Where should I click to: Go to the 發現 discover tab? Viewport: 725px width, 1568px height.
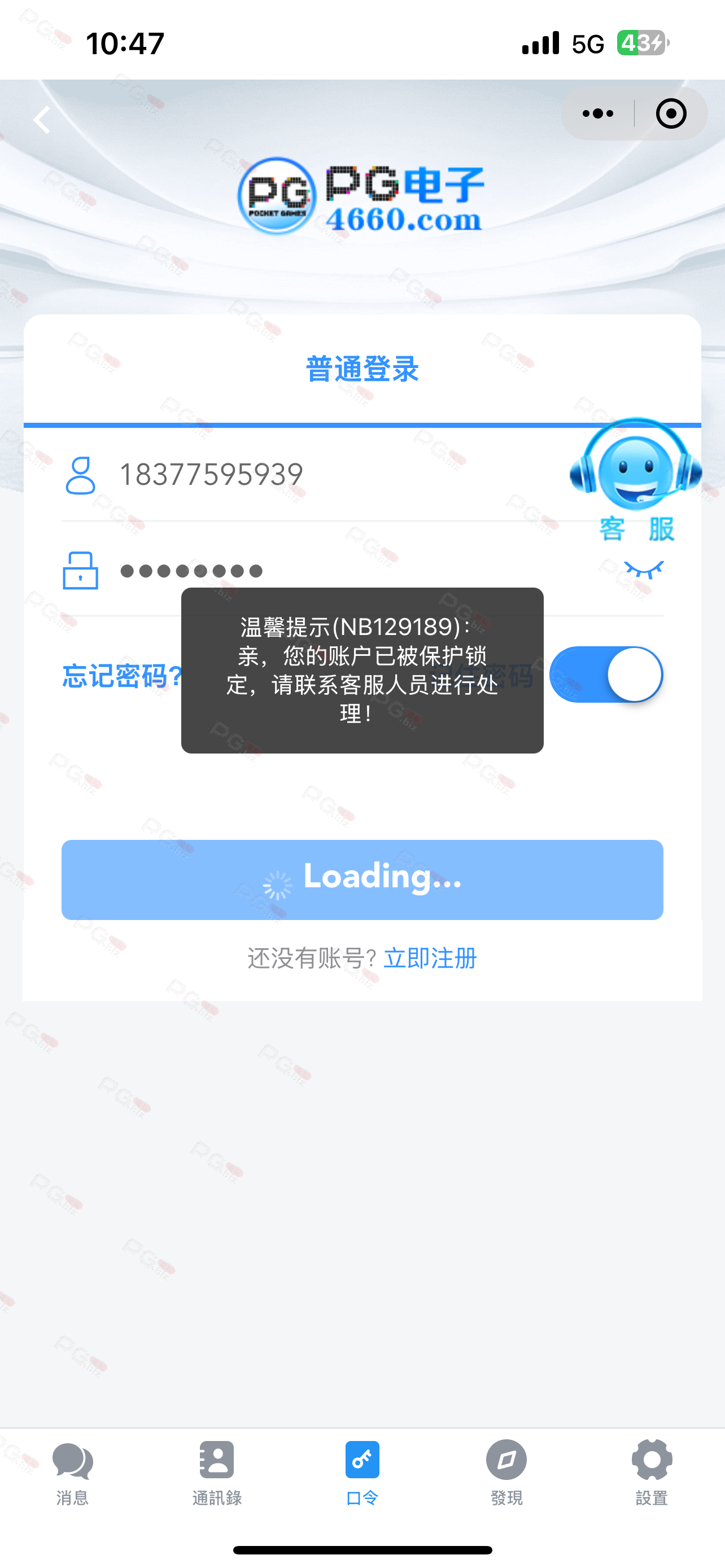pyautogui.click(x=506, y=1473)
